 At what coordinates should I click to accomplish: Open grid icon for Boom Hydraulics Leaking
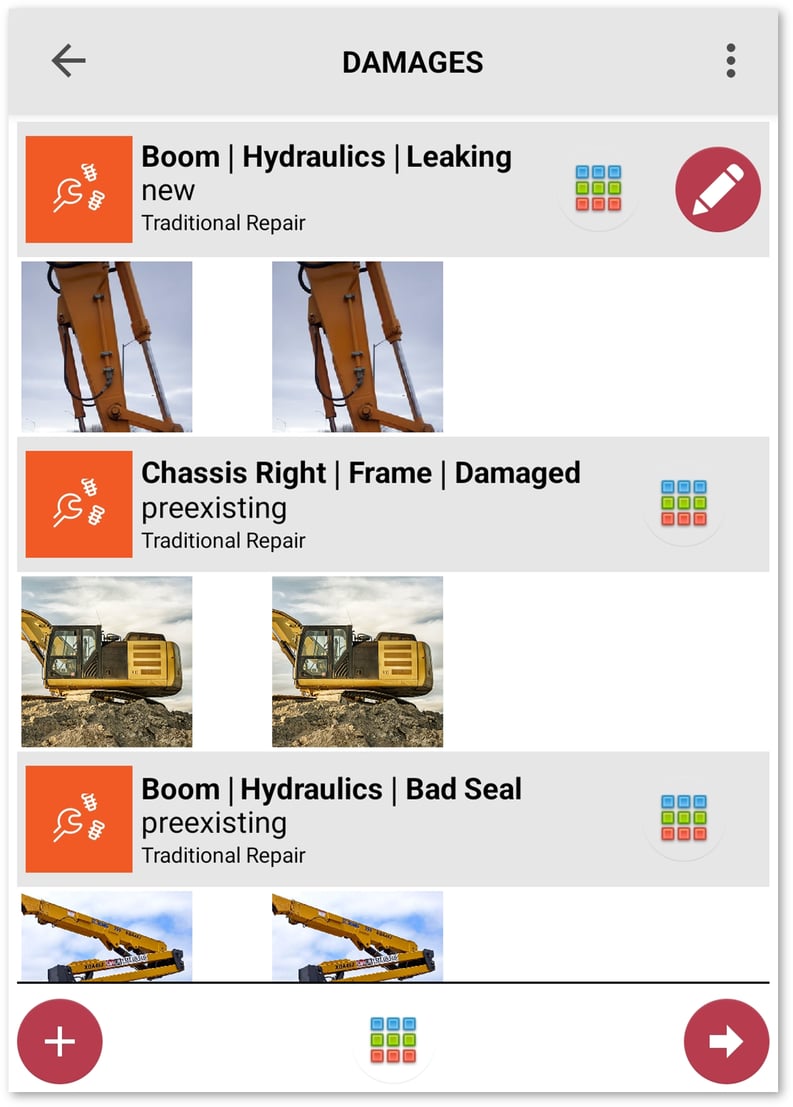point(598,188)
